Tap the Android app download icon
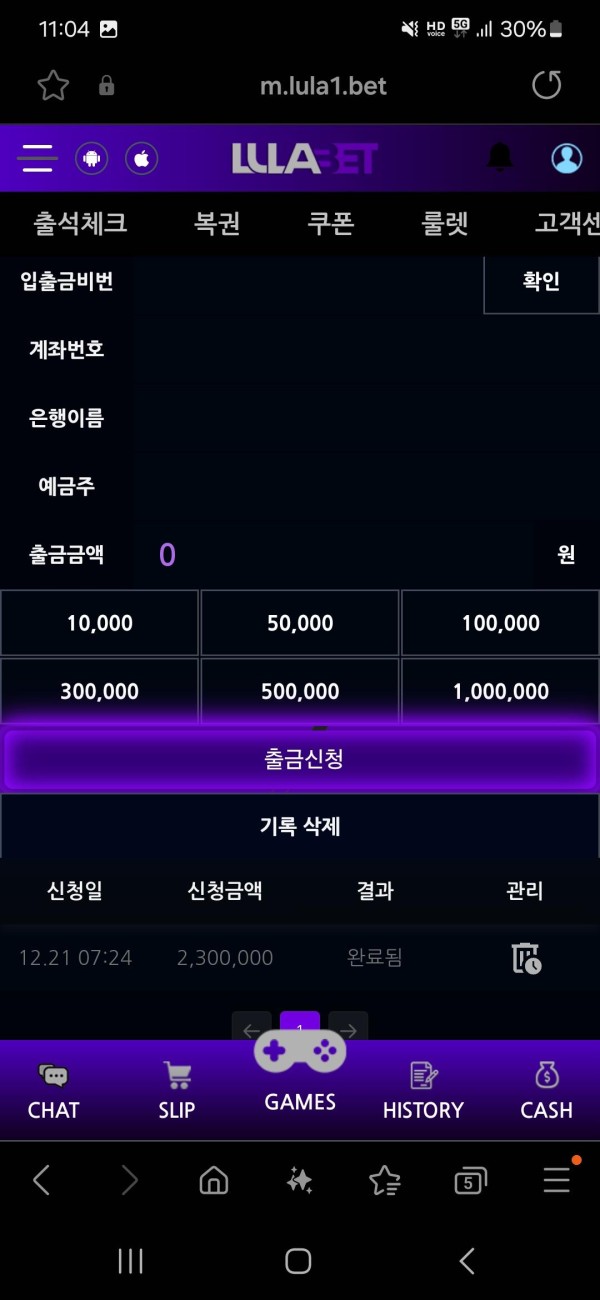 tap(92, 158)
